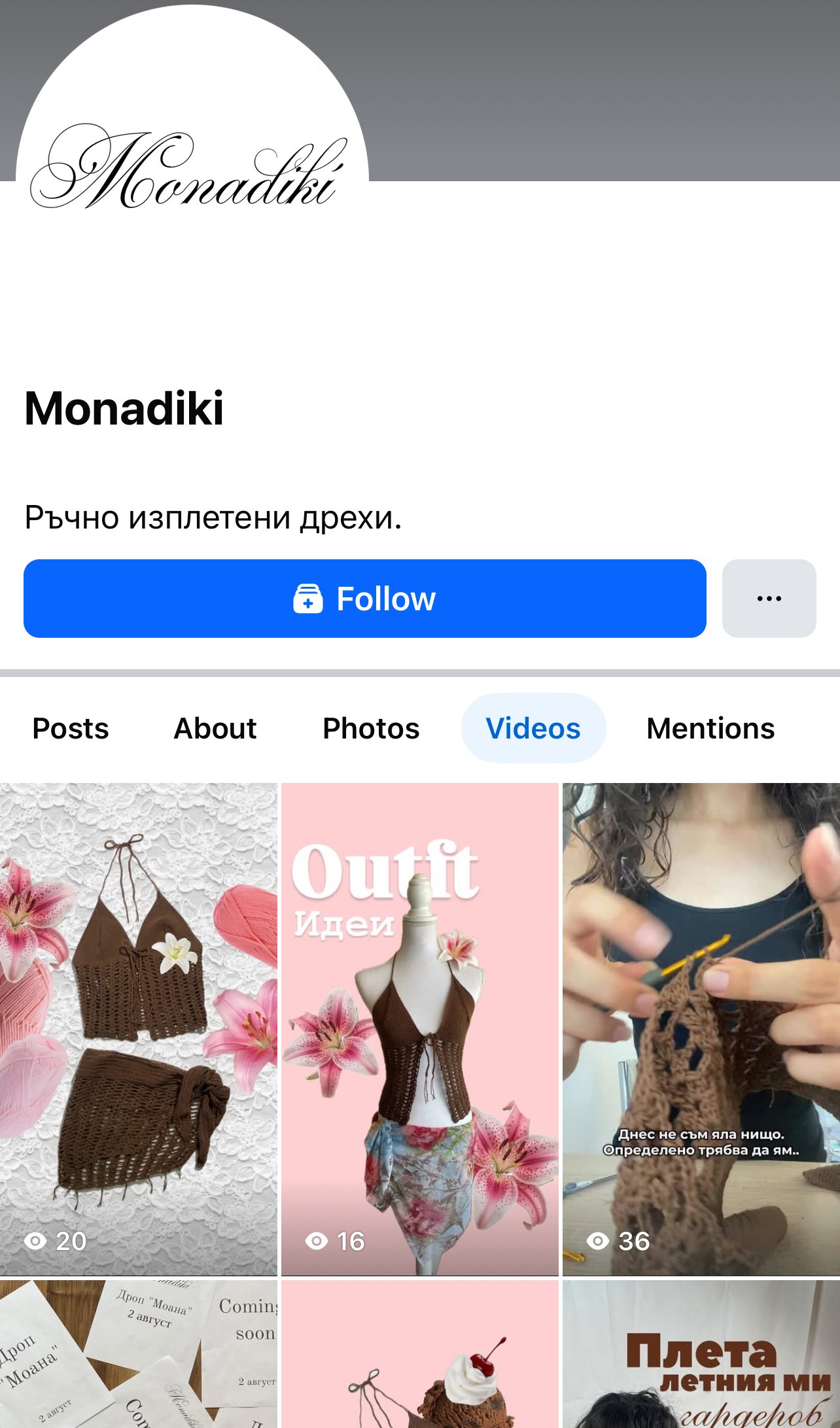Select the Videos tab
The height and width of the screenshot is (1428, 840).
point(533,729)
